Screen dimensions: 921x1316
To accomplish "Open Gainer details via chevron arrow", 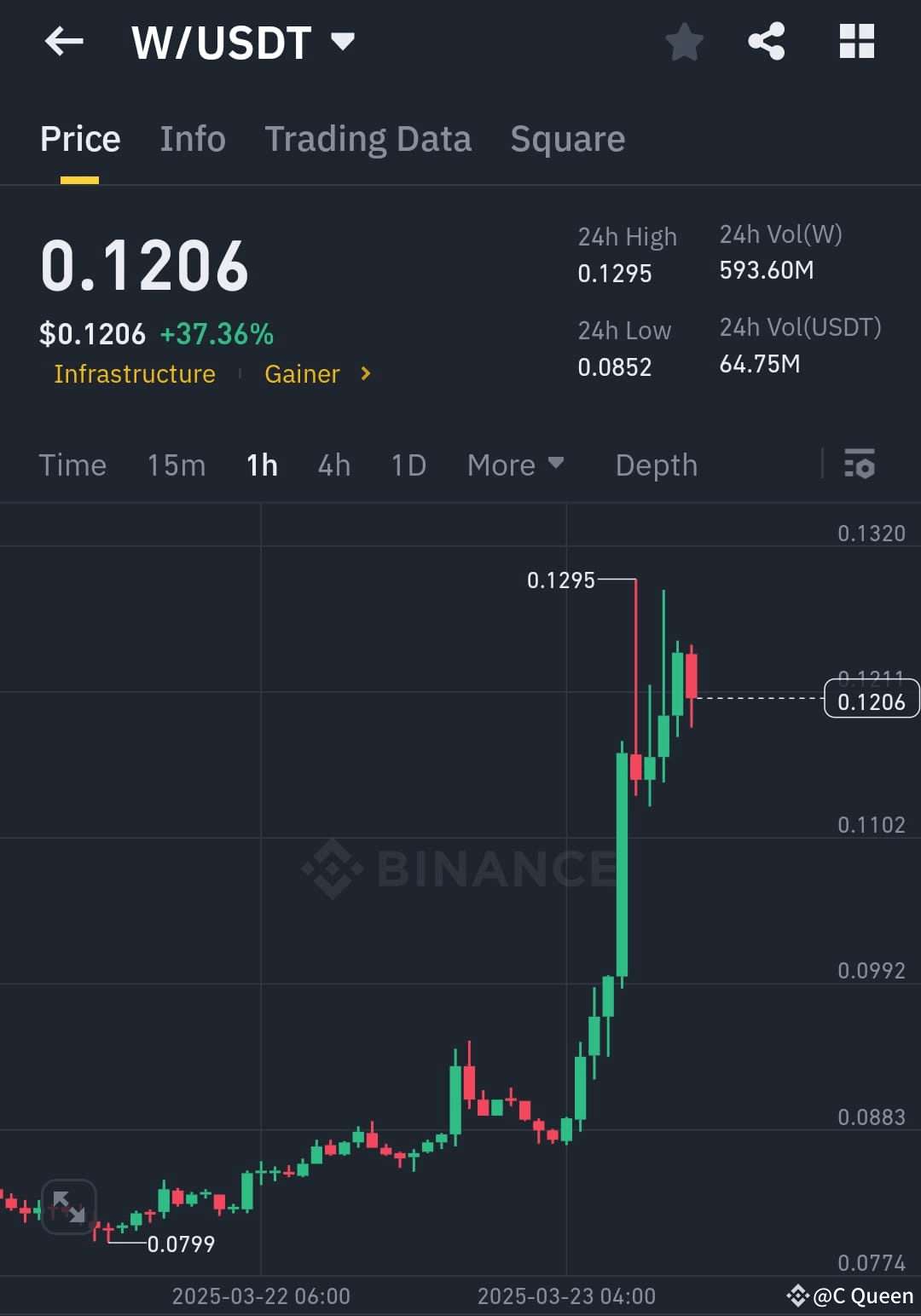I will click(365, 373).
